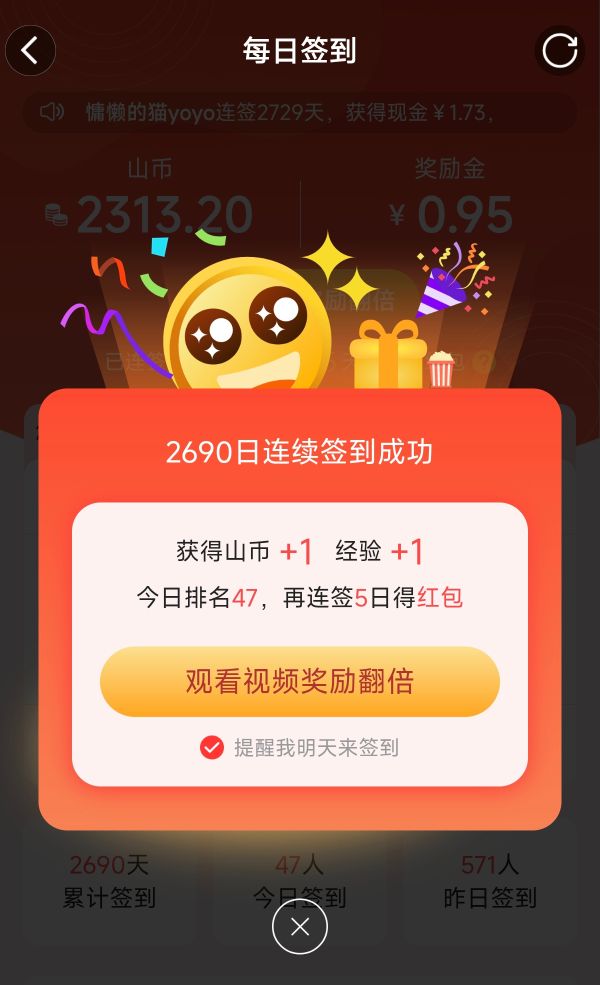Tap 观看视频奖励翻倍 to double the reward
The image size is (600, 985).
pyautogui.click(x=299, y=682)
